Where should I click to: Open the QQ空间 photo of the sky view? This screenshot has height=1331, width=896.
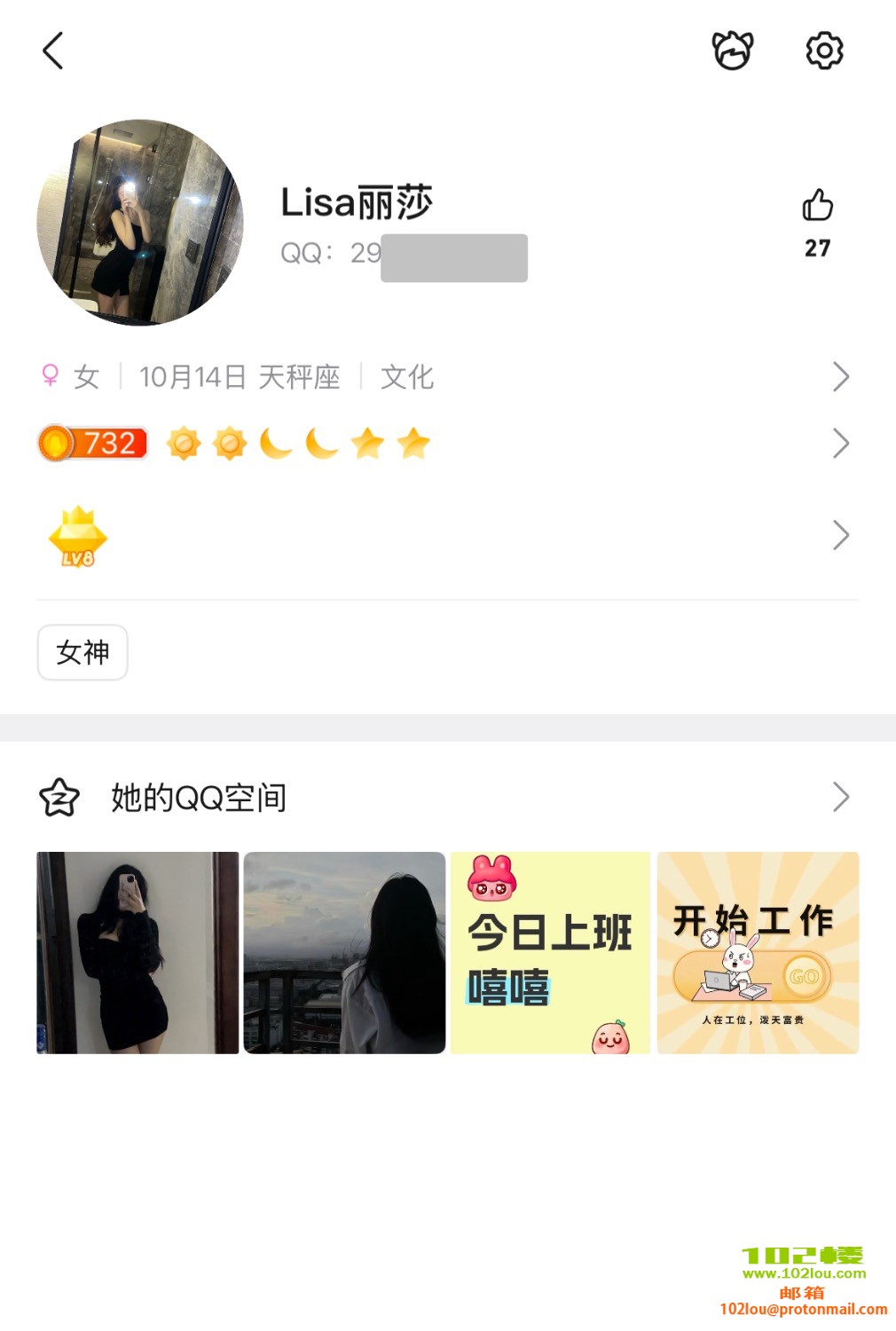tap(344, 953)
